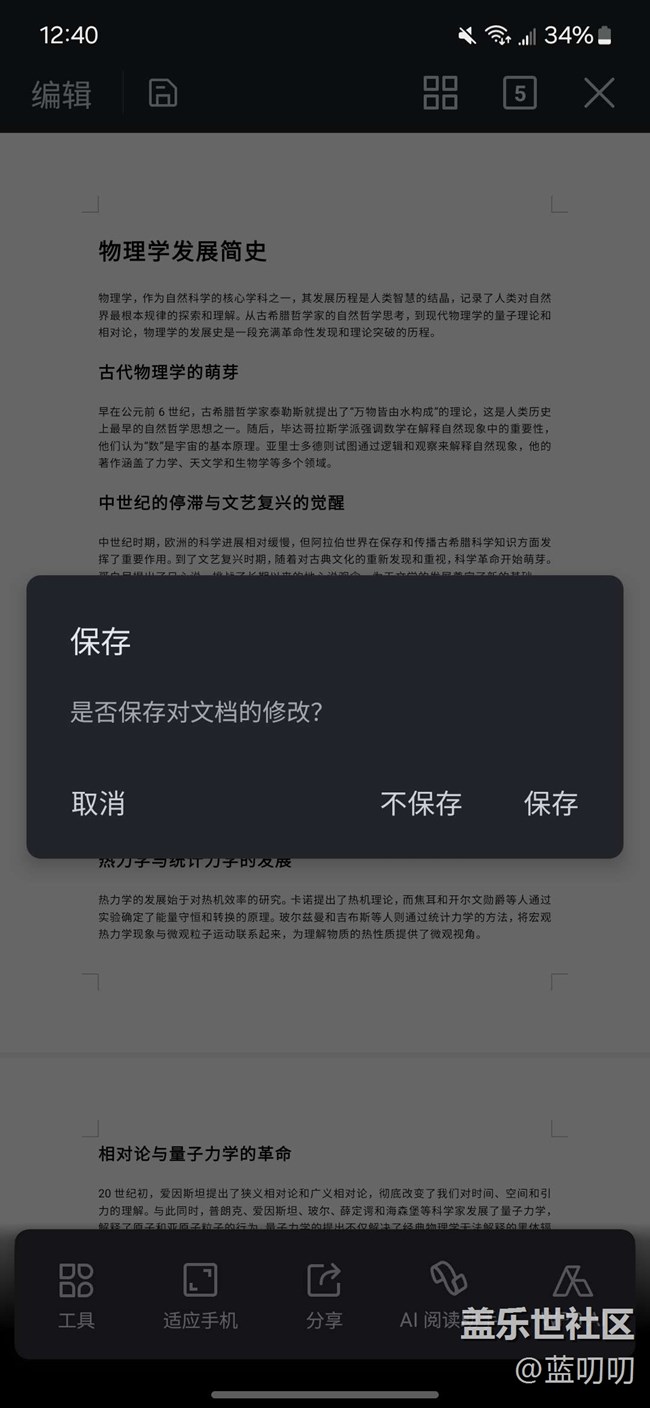Image resolution: width=650 pixels, height=1408 pixels.
Task: Open the page count 5 icon
Action: point(519,93)
